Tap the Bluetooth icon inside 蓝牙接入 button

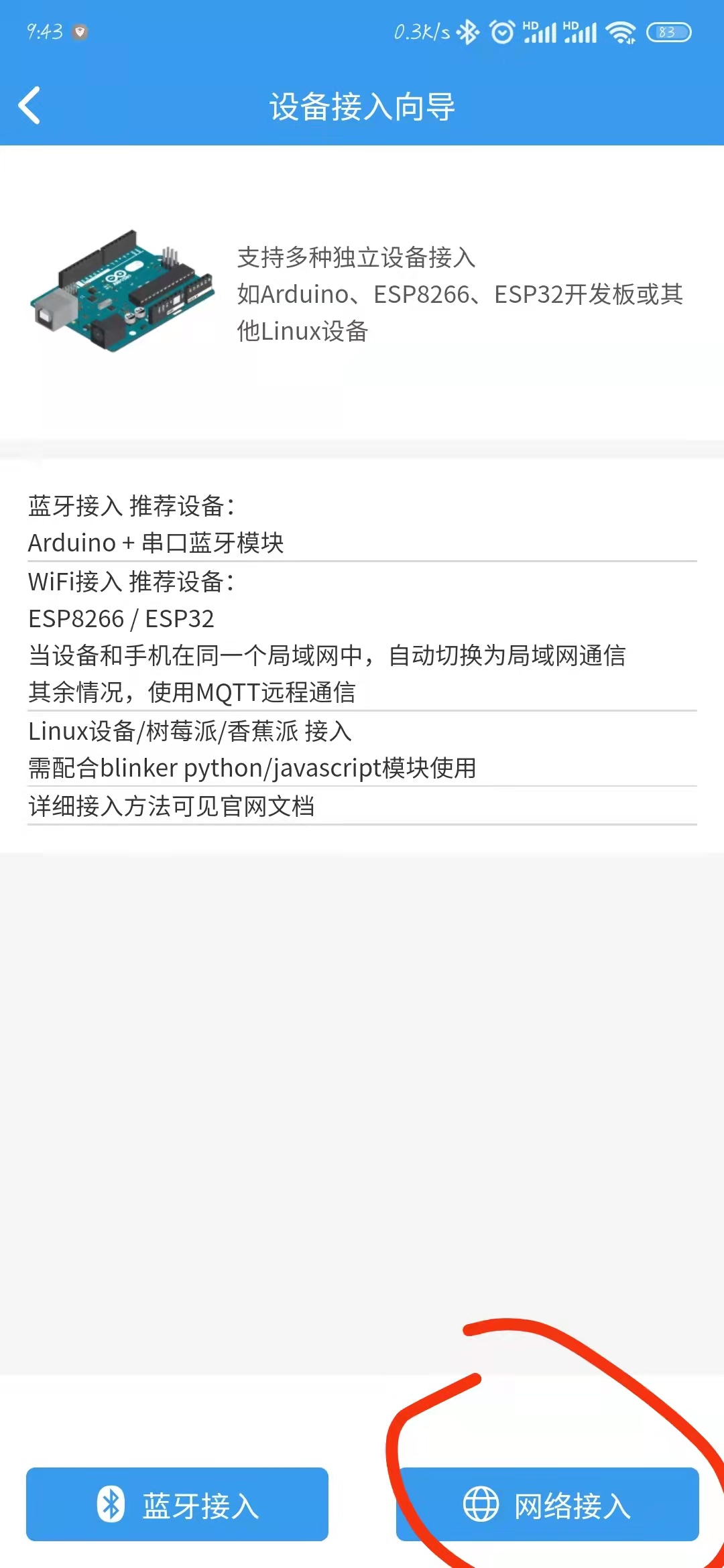point(111,1504)
